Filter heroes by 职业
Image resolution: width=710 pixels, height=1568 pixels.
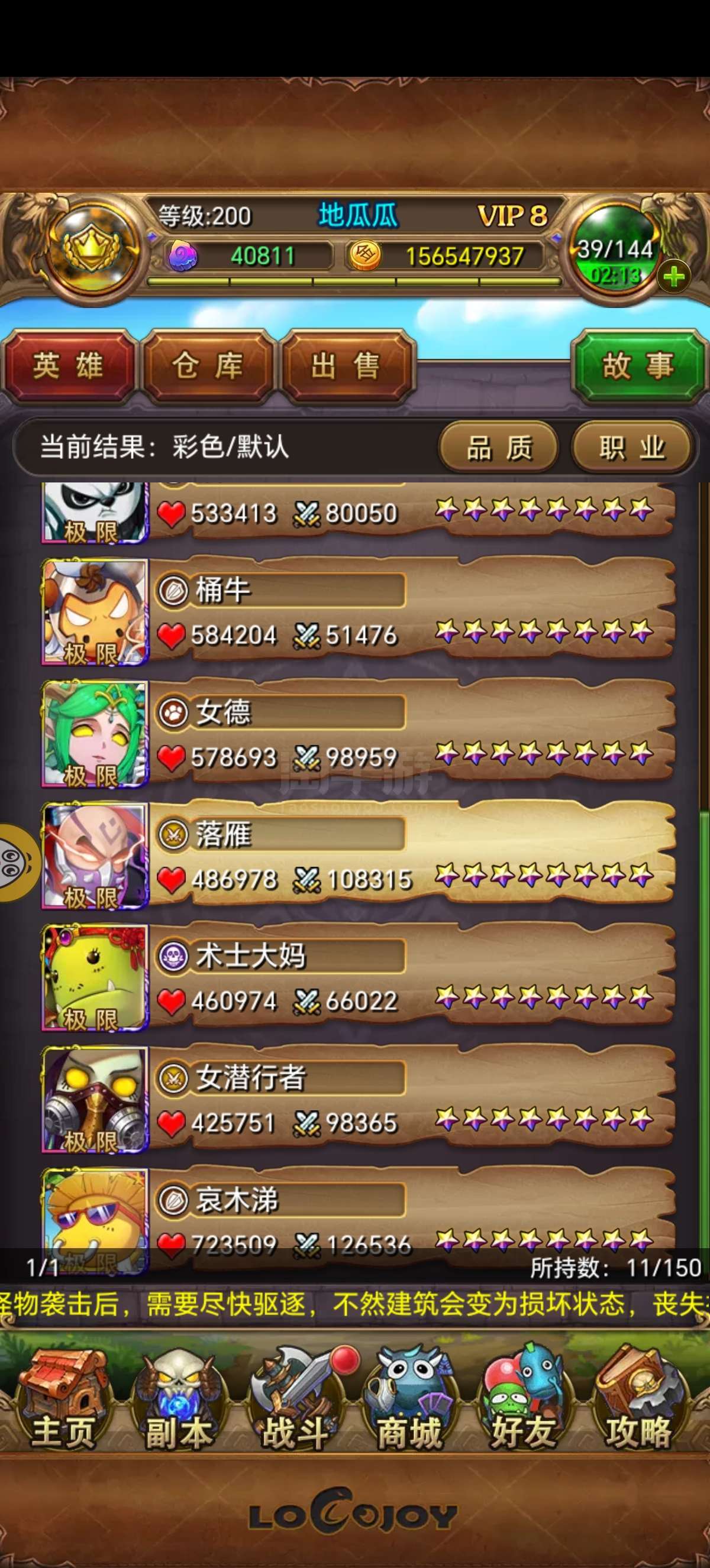pyautogui.click(x=632, y=448)
